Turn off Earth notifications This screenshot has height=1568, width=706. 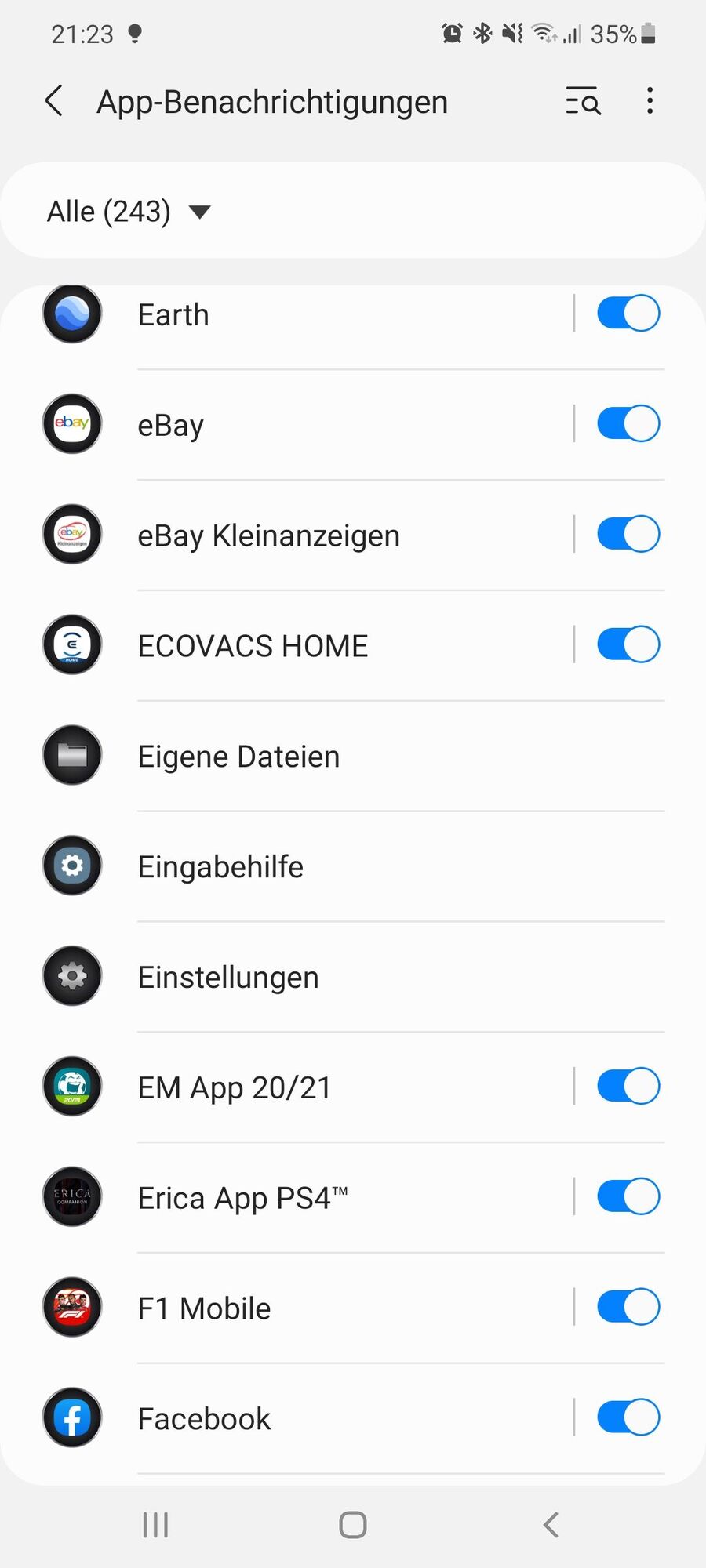click(628, 314)
